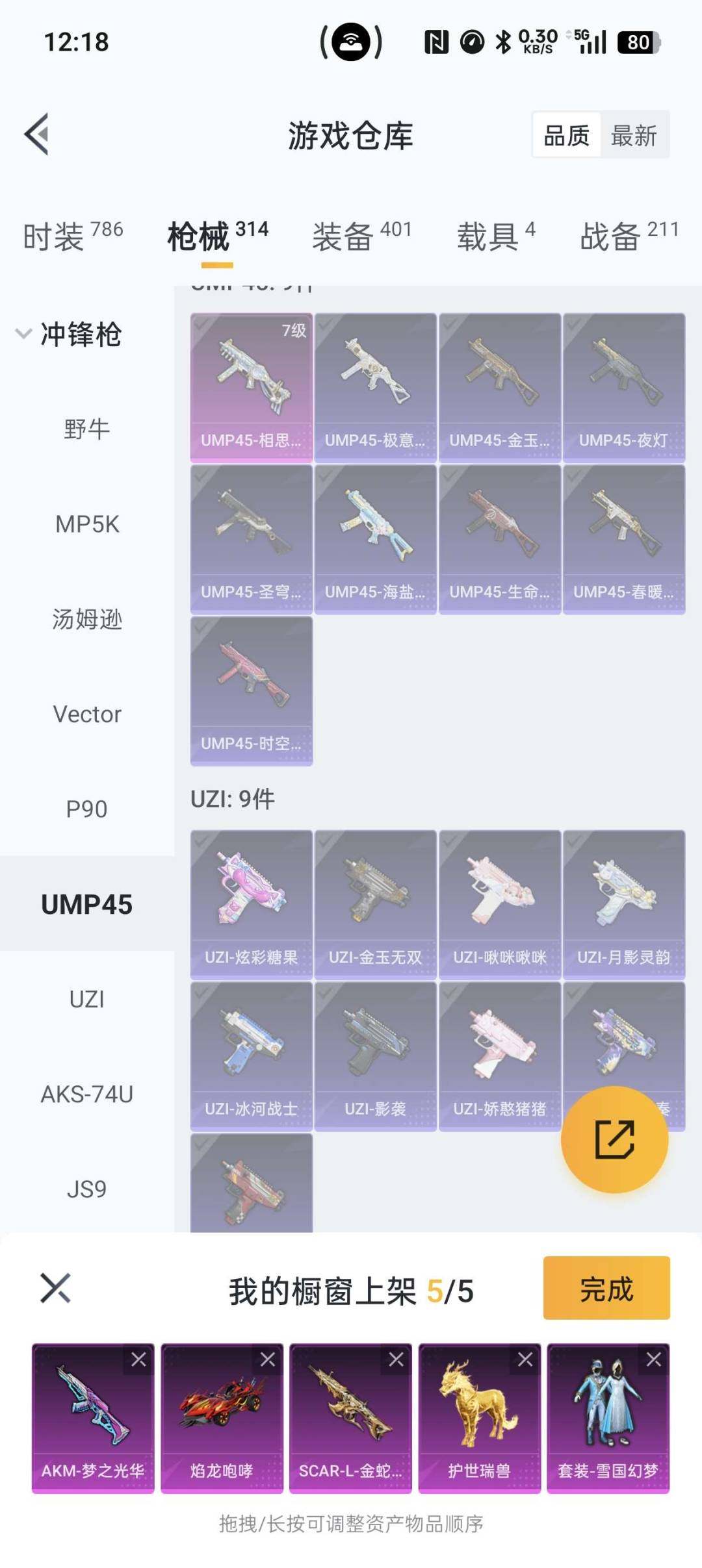702x1568 pixels.
Task: Remove AKM-梦之光华 from the showcase
Action: 138,1359
